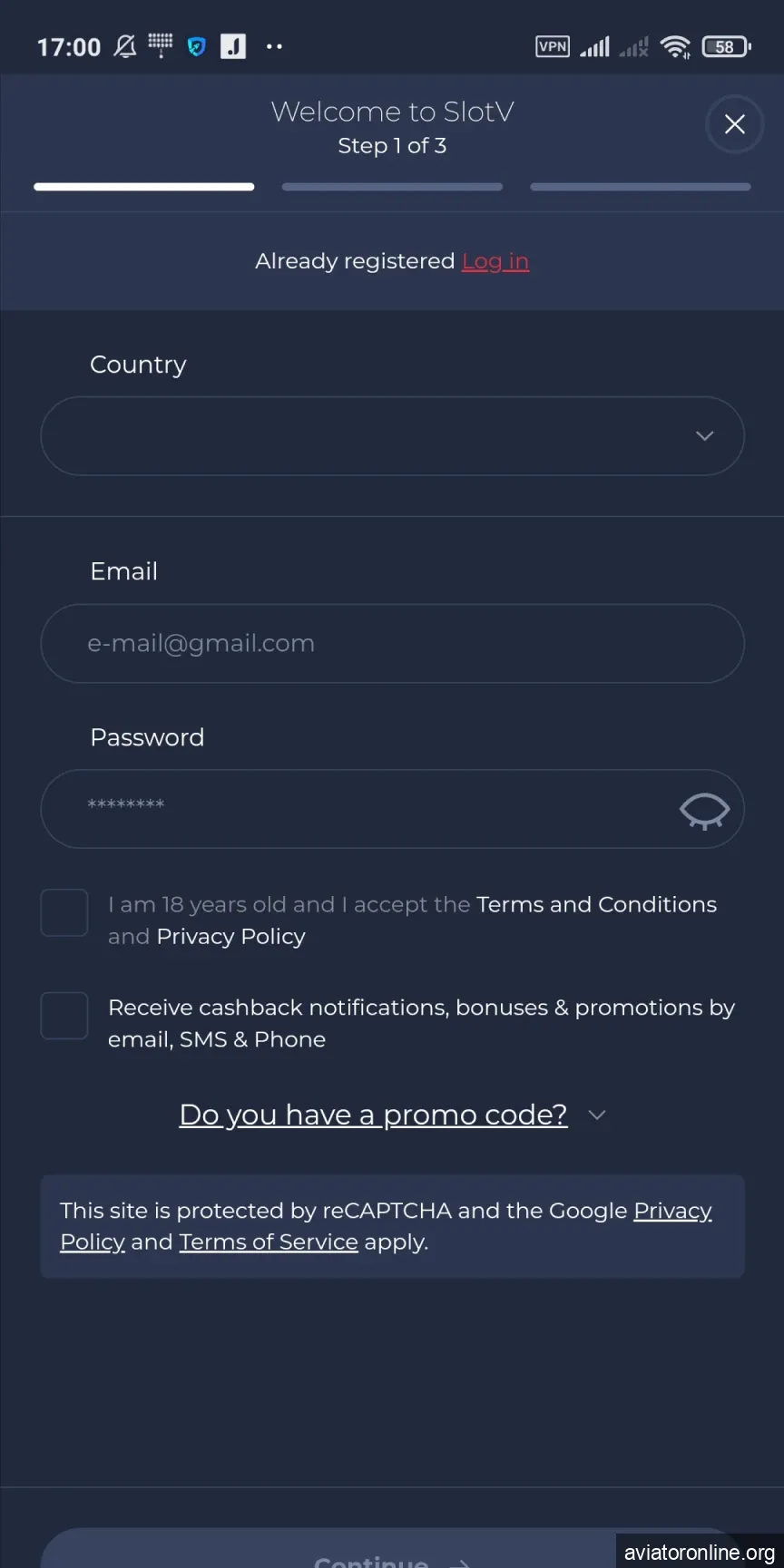Check the 18 years old confirmation box
The image size is (784, 1568).
click(x=64, y=913)
